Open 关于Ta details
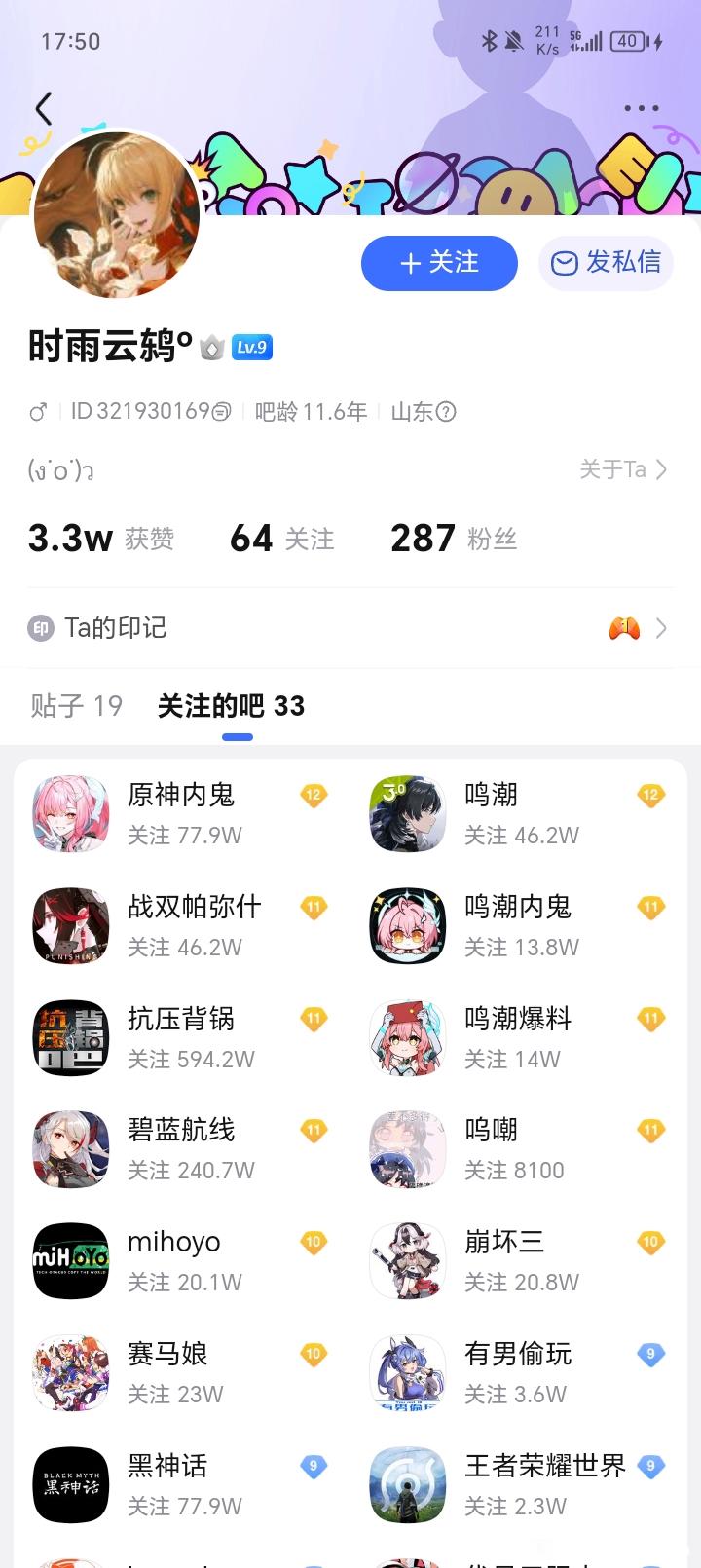Viewport: 701px width, 1568px height. click(x=623, y=469)
